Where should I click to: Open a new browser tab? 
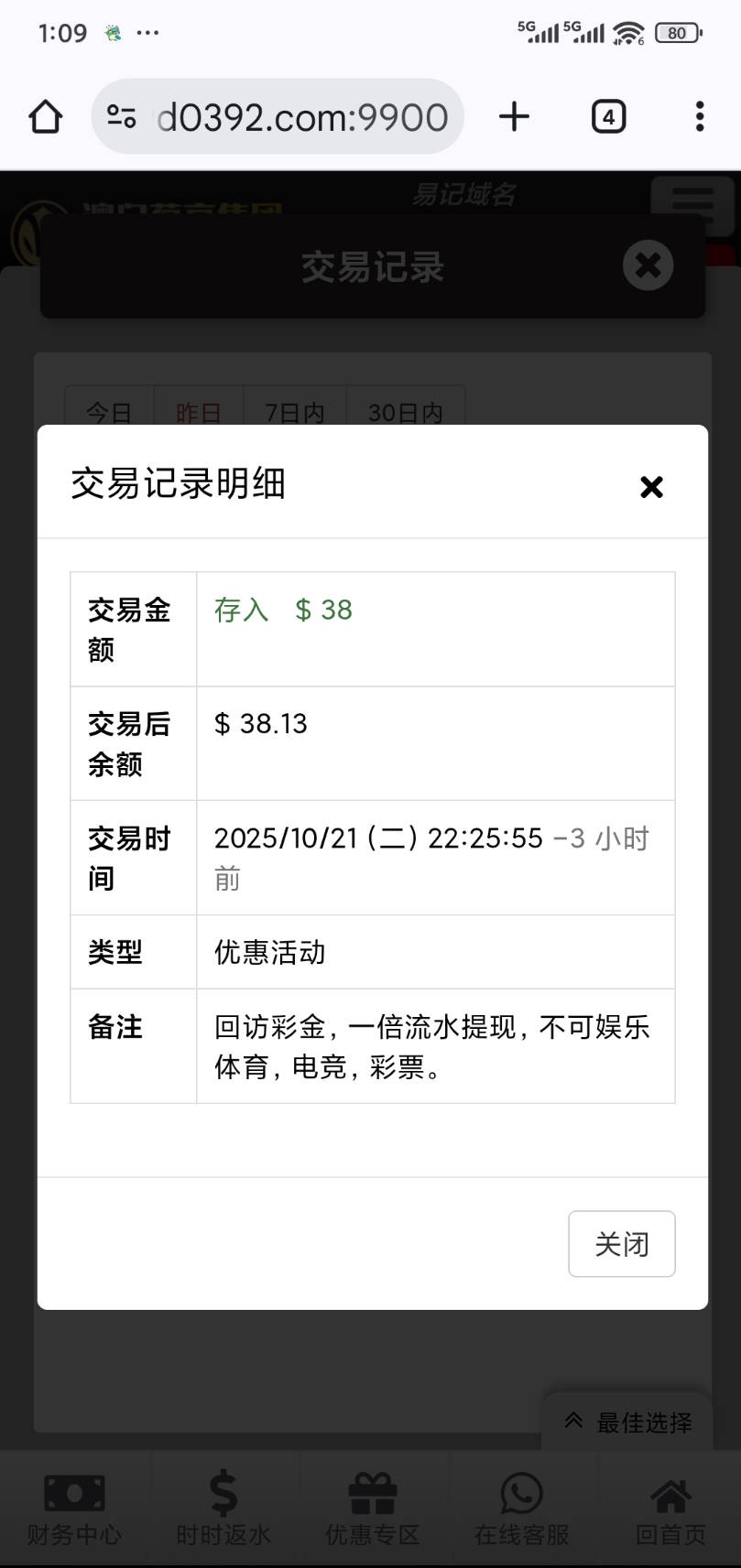click(514, 117)
